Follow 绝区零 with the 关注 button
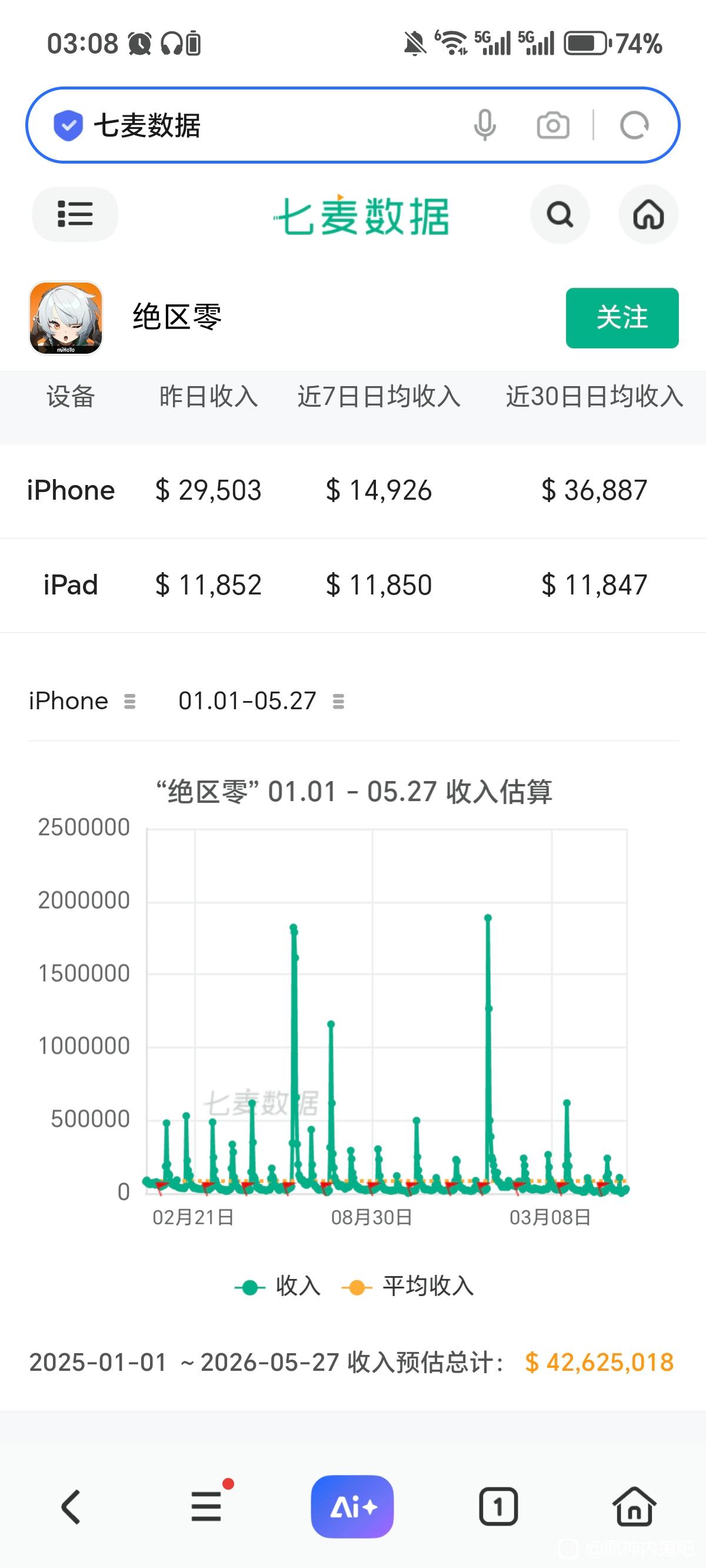Viewport: 706px width, 1568px height. tap(622, 318)
